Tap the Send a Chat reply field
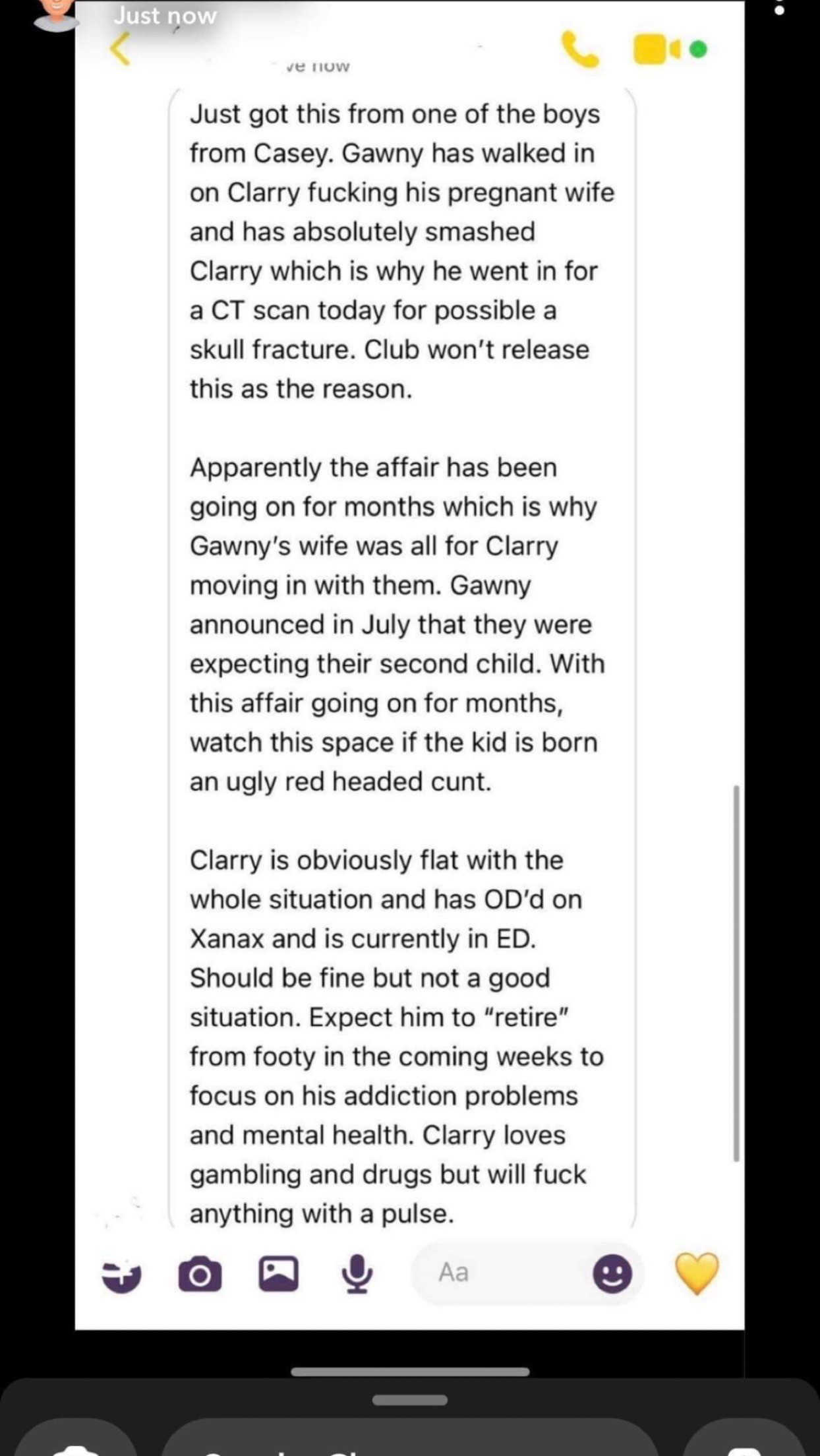The width and height of the screenshot is (820, 1456). pos(409,1441)
